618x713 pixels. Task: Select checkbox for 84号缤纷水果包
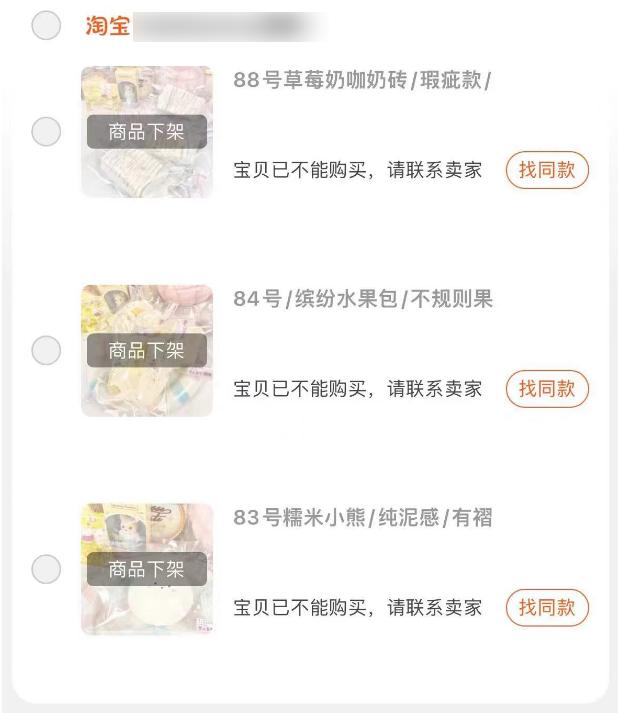(x=46, y=350)
